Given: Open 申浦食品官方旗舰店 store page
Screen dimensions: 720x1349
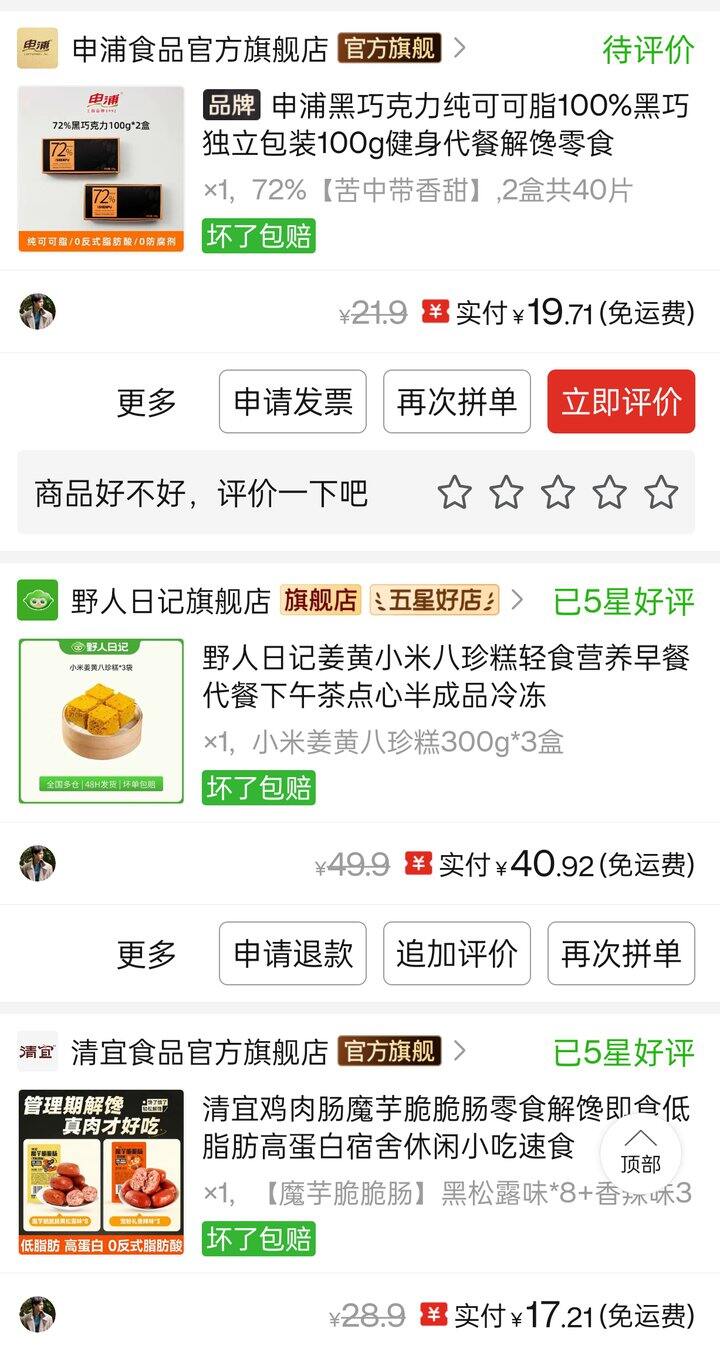Looking at the screenshot, I should coord(200,48).
